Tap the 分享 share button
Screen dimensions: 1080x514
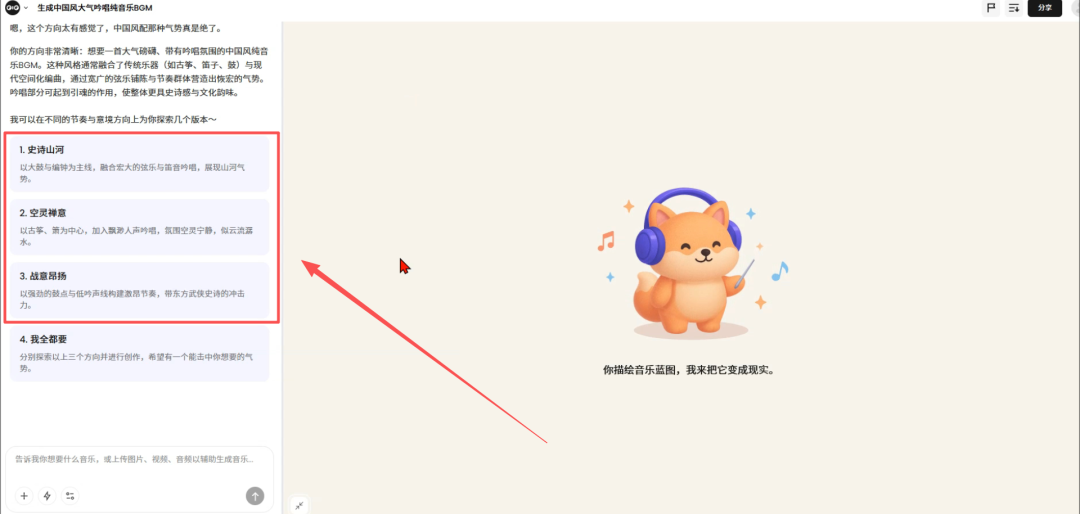tap(1044, 8)
